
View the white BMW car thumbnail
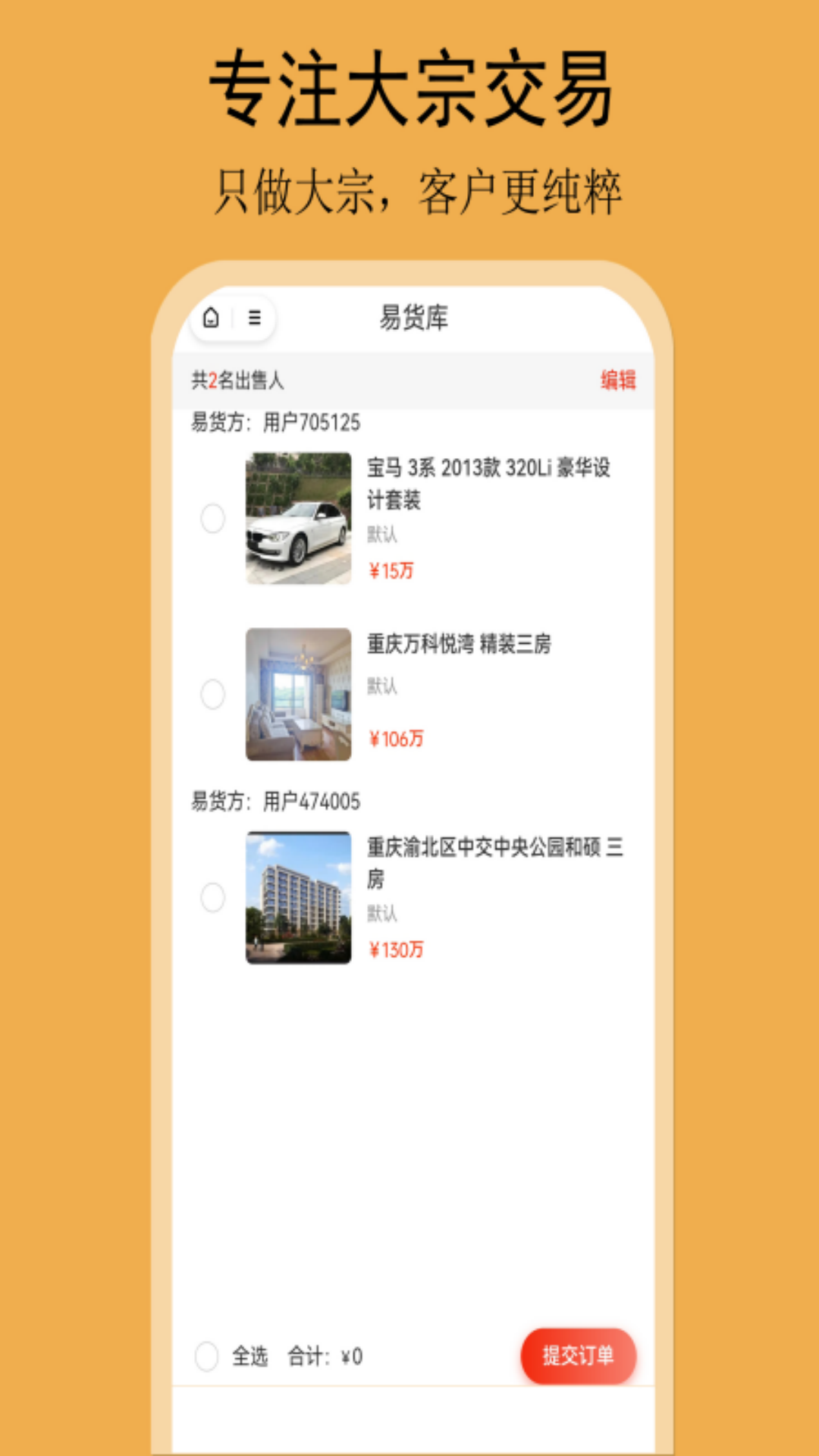(298, 518)
